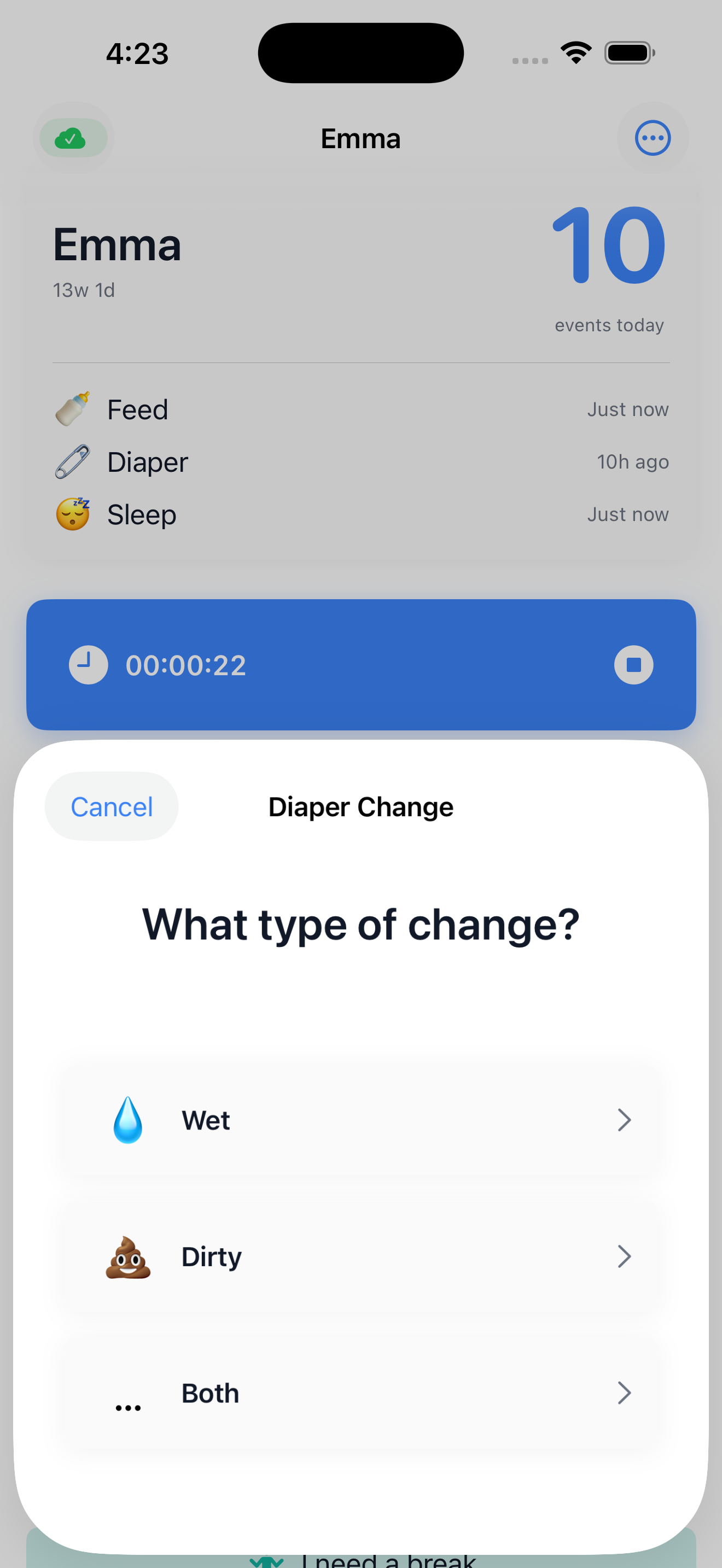
Task: Select Emma's name in the header
Action: [360, 138]
